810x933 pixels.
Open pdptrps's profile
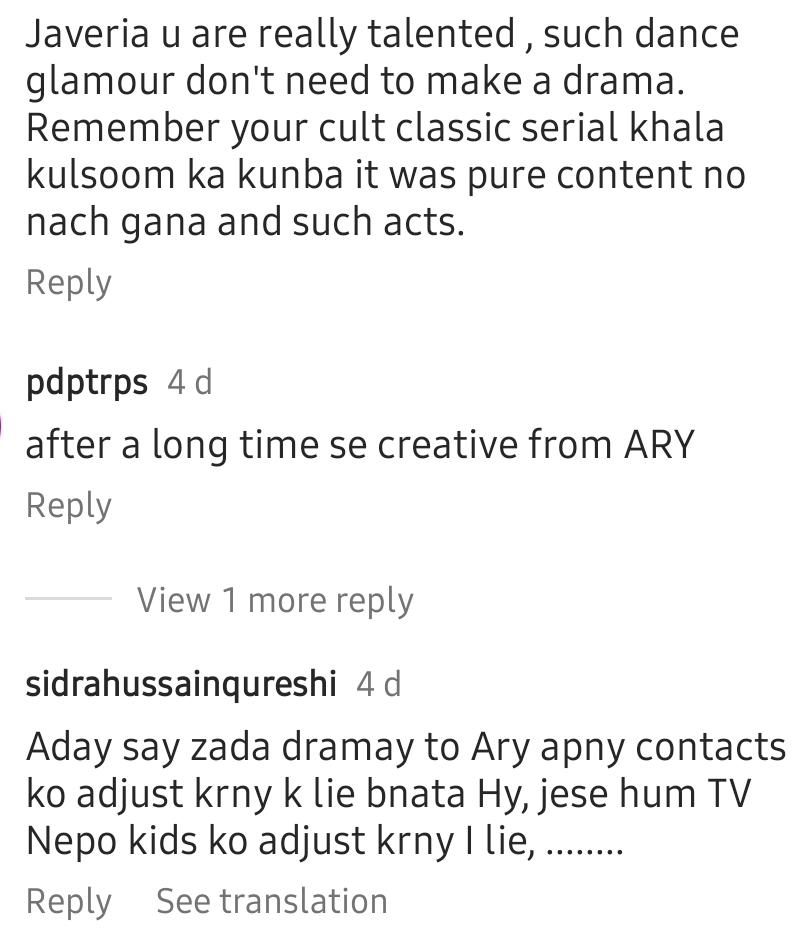click(86, 382)
